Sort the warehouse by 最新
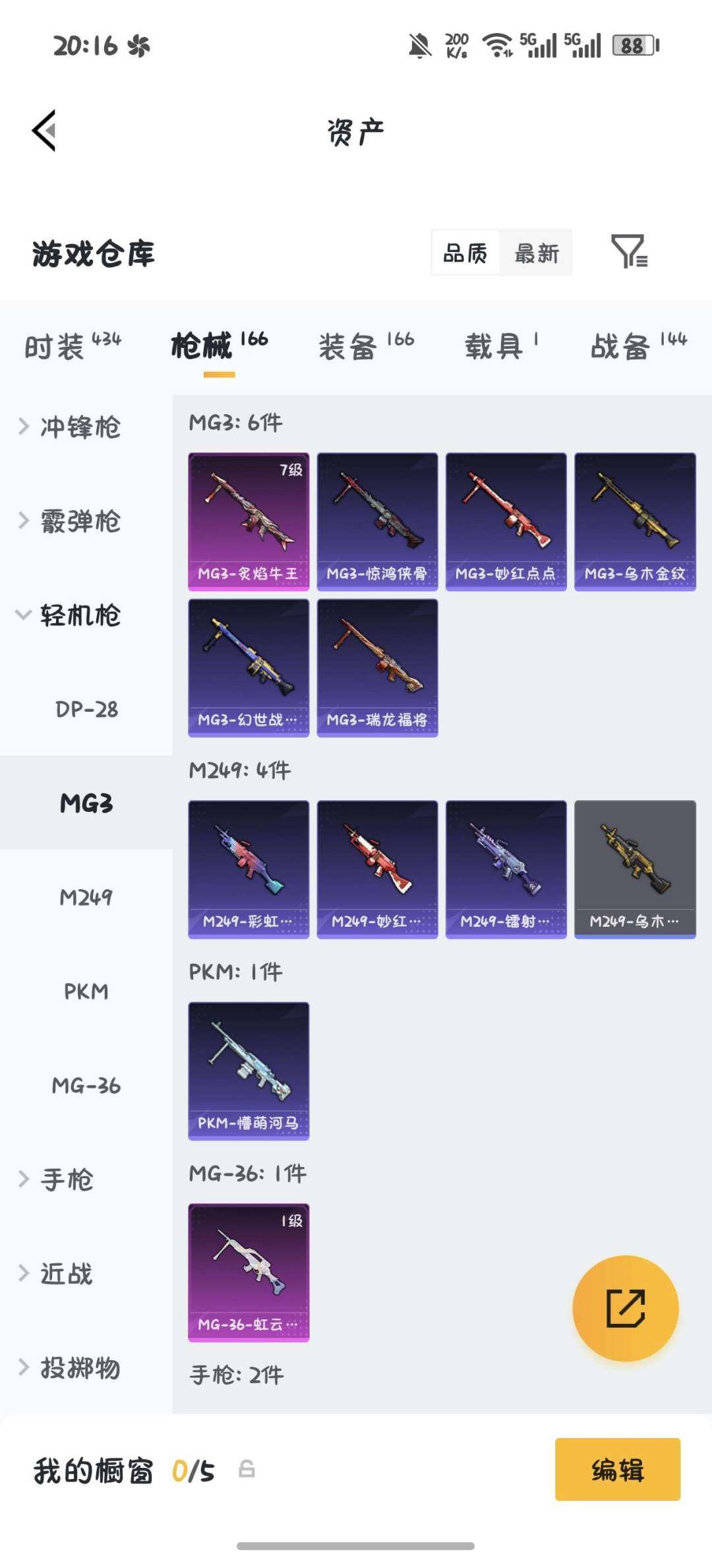 pos(536,253)
